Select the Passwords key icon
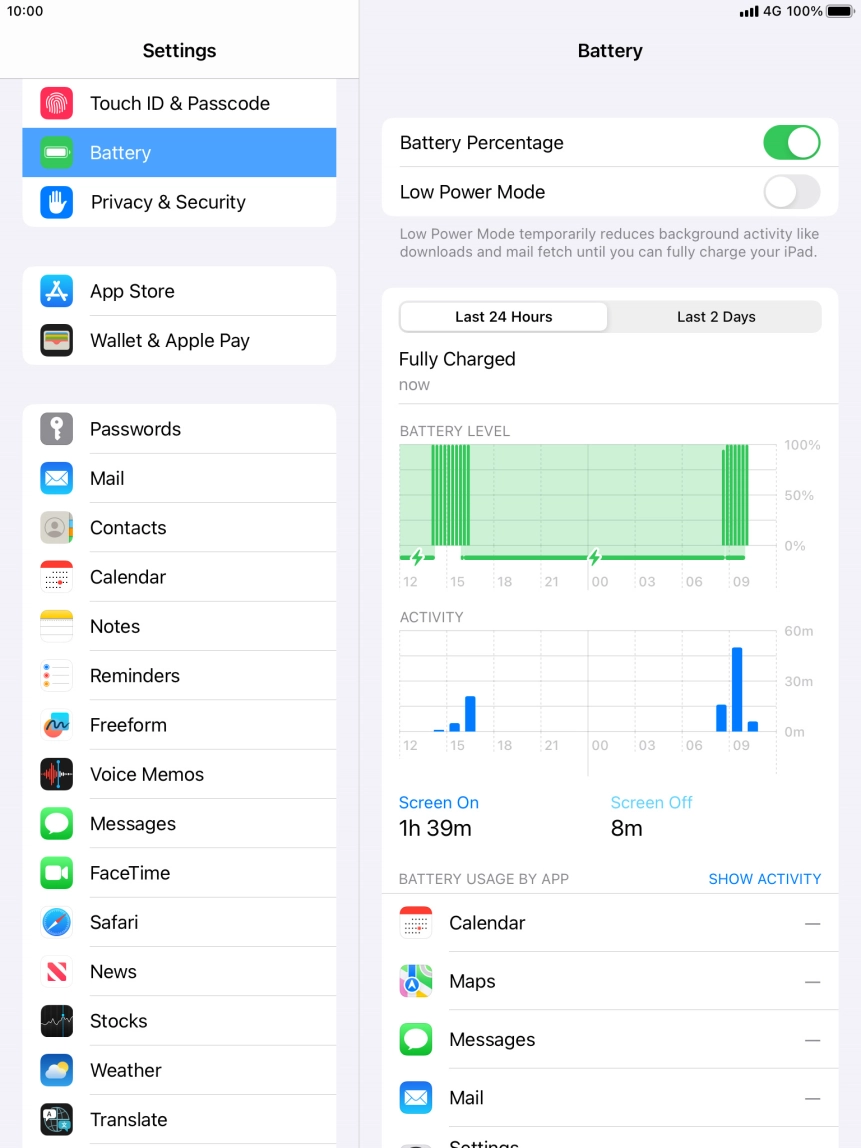The height and width of the screenshot is (1148, 861). [x=57, y=429]
